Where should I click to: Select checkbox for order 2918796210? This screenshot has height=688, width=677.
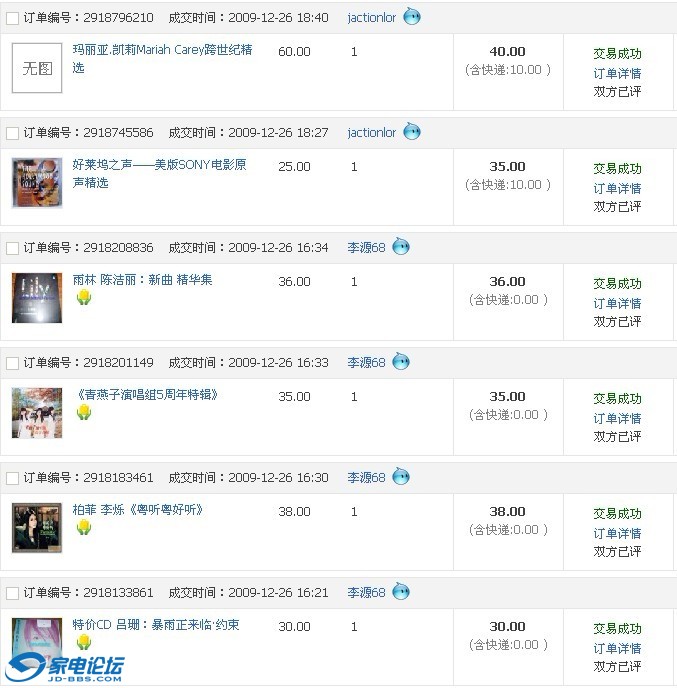pos(12,18)
